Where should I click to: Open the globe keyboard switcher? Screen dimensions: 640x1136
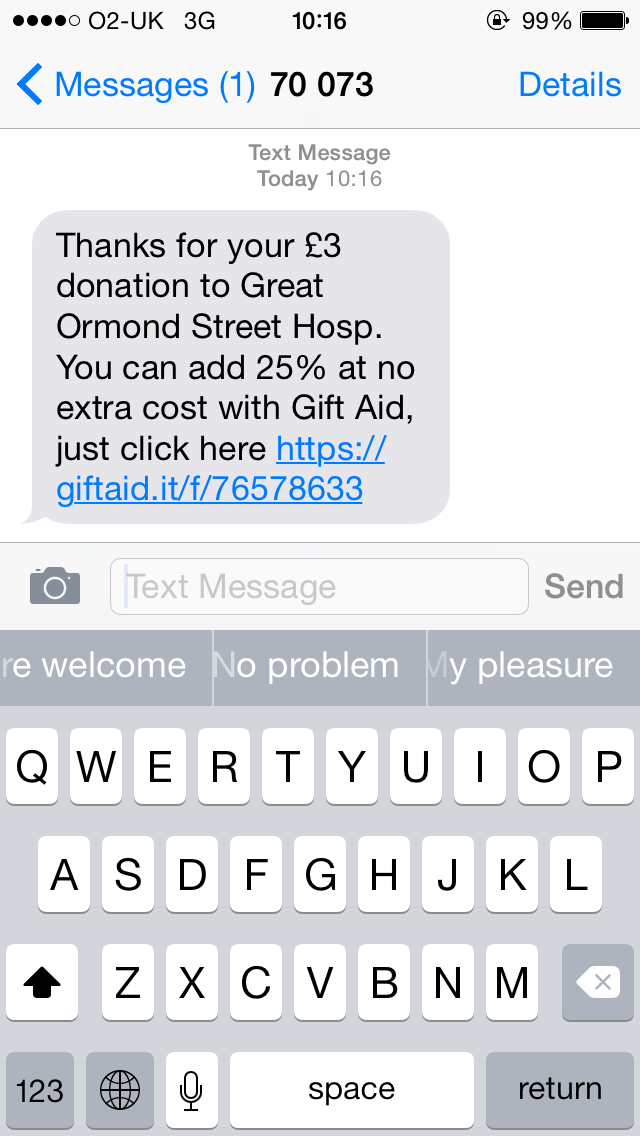pyautogui.click(x=120, y=1088)
